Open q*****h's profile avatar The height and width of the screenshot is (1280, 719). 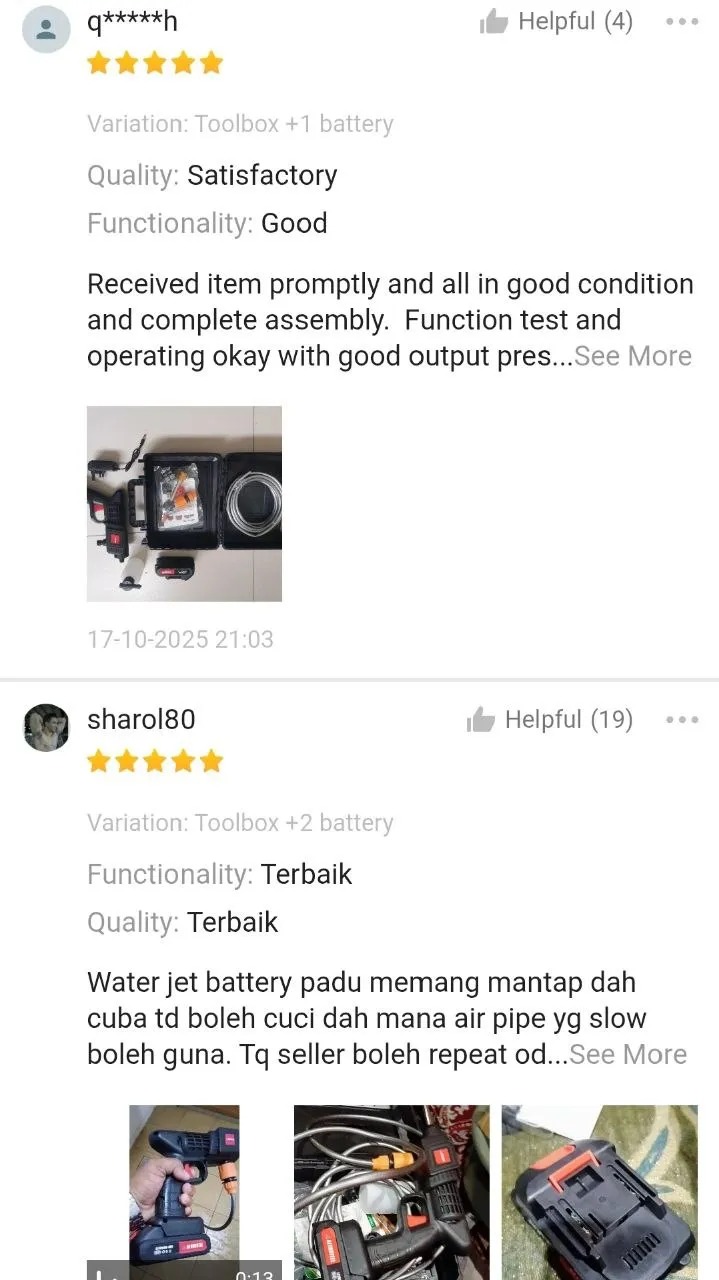pos(46,29)
